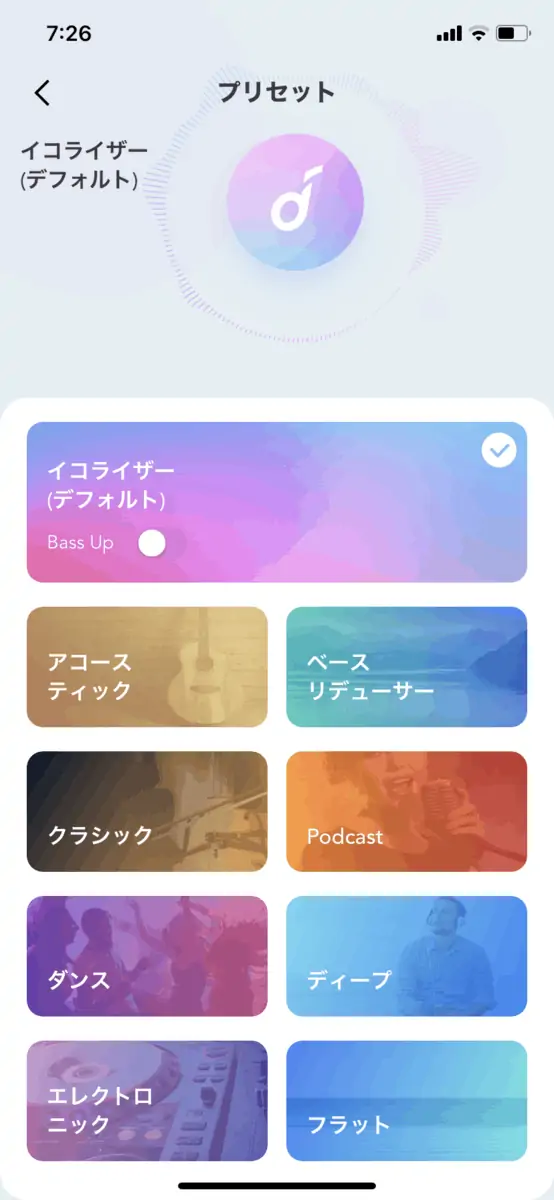The height and width of the screenshot is (1200, 554).
Task: Choose the アコースティック preset
Action: (147, 667)
